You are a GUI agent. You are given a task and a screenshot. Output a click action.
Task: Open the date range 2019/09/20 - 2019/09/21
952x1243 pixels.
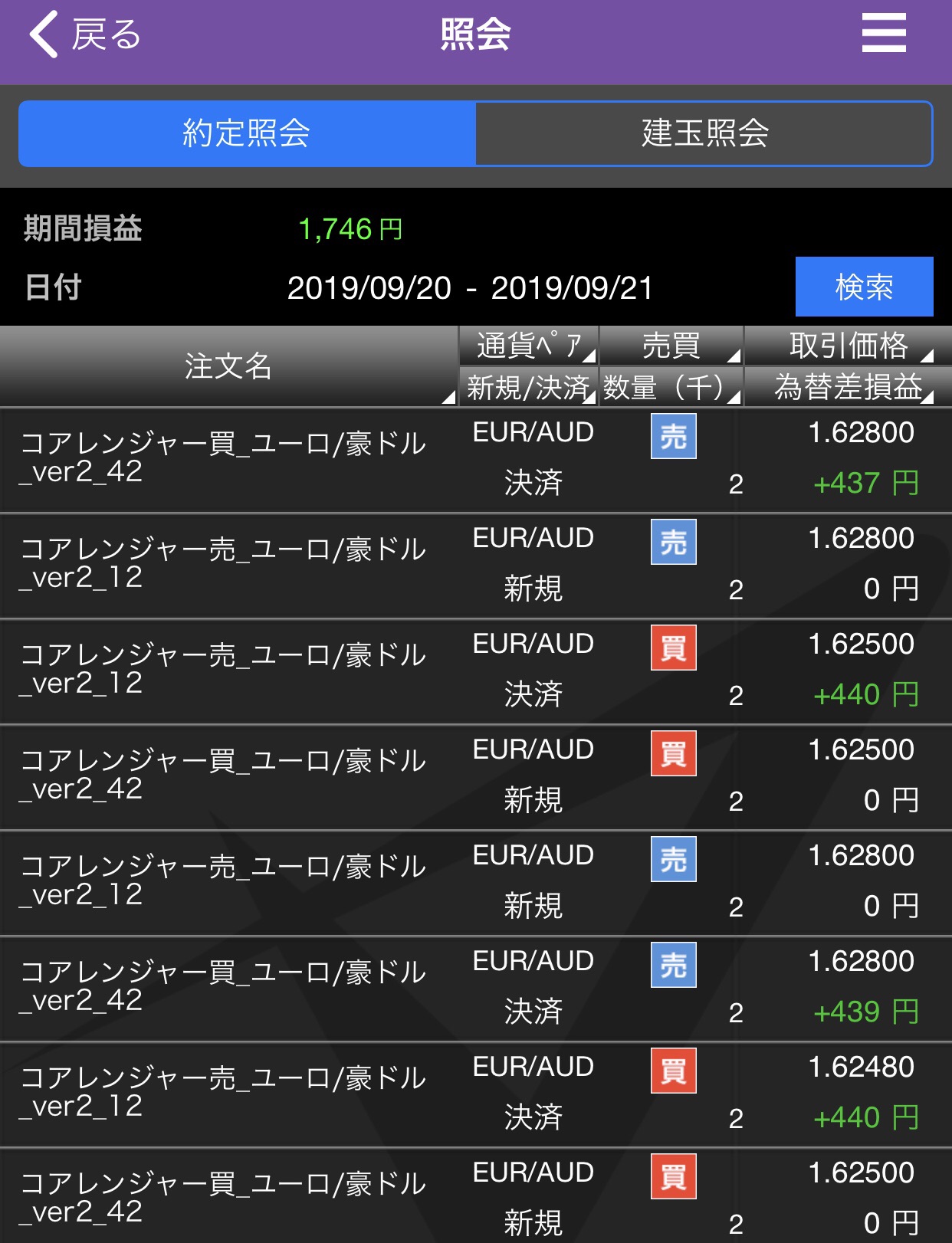click(469, 289)
